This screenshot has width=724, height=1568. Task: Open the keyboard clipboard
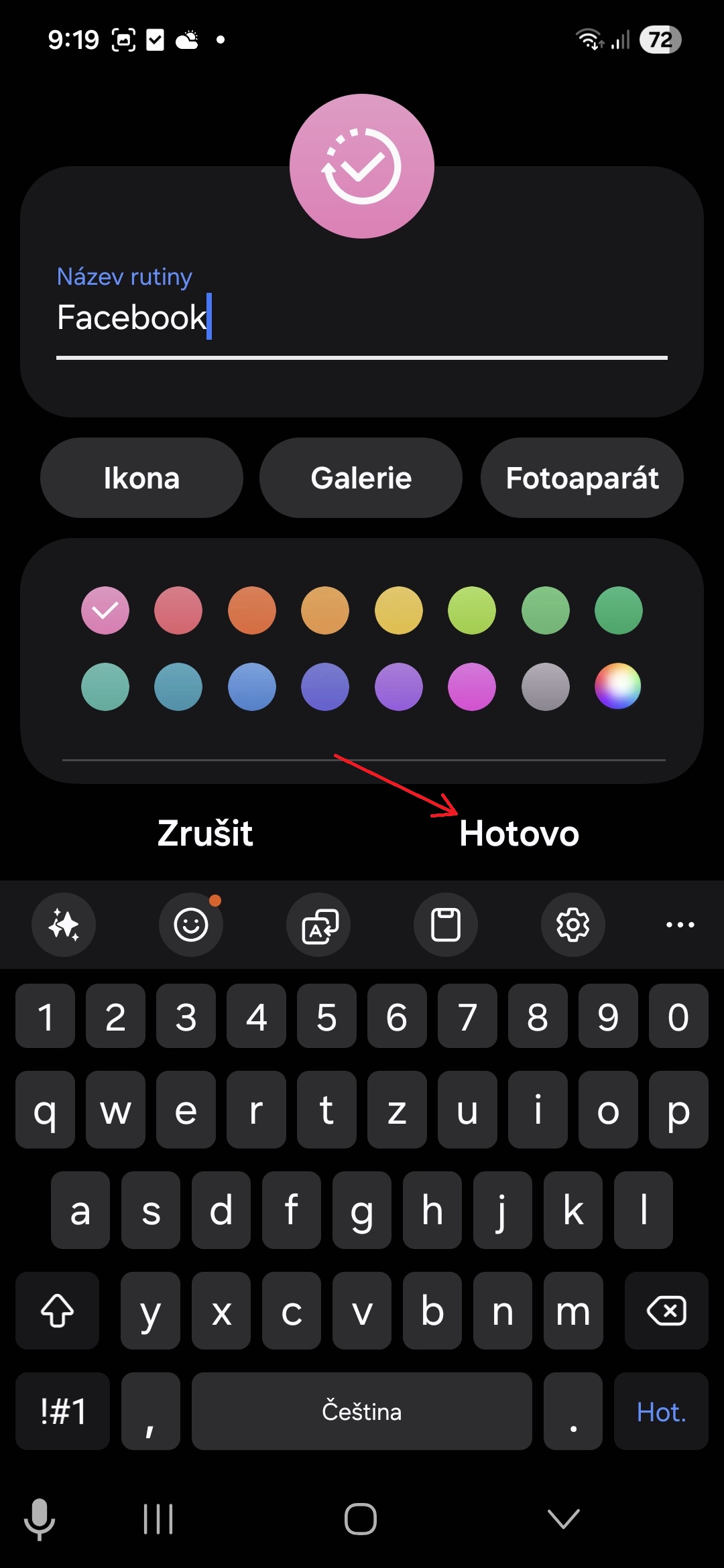pos(446,925)
